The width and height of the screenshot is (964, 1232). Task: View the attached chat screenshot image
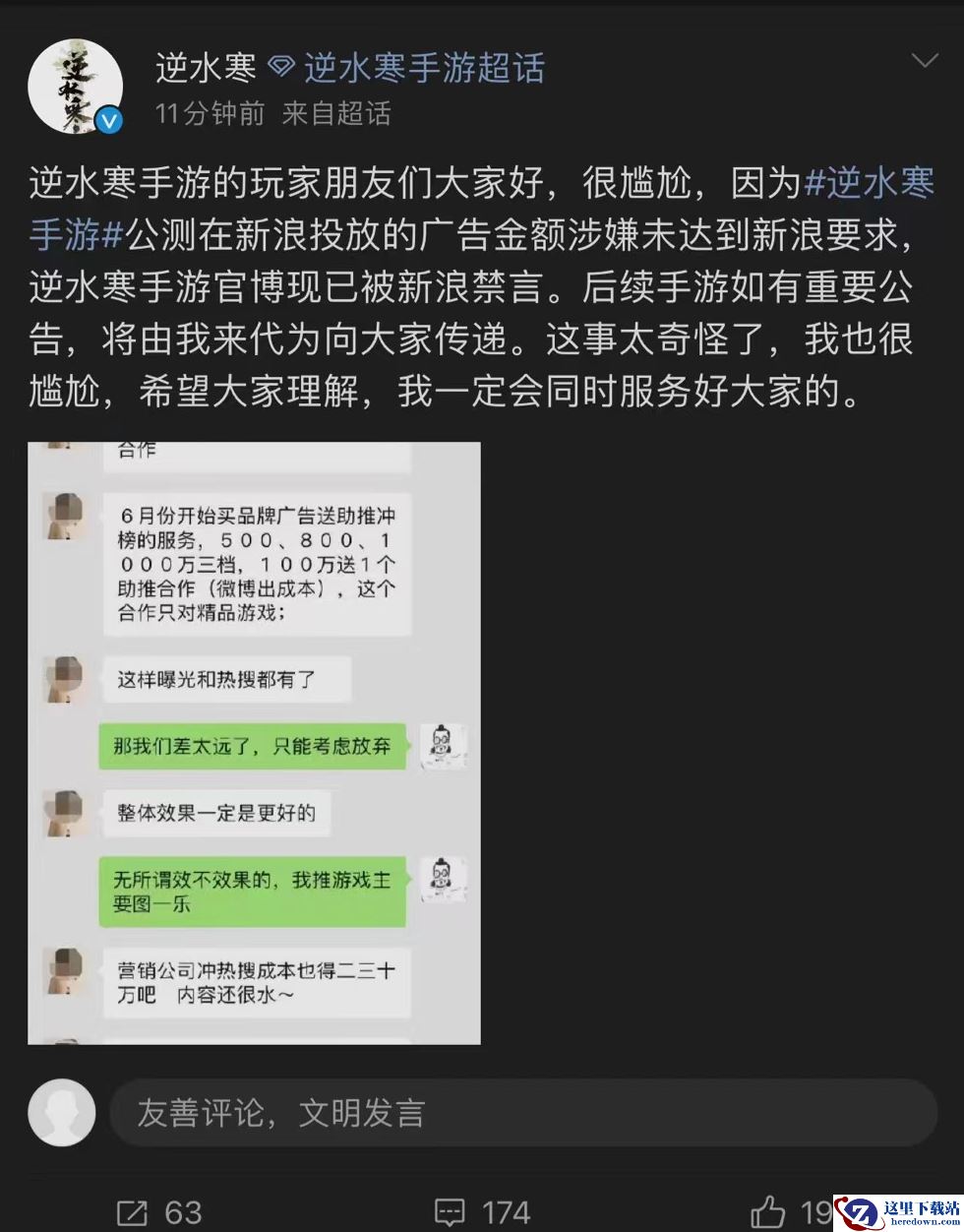pos(254,742)
